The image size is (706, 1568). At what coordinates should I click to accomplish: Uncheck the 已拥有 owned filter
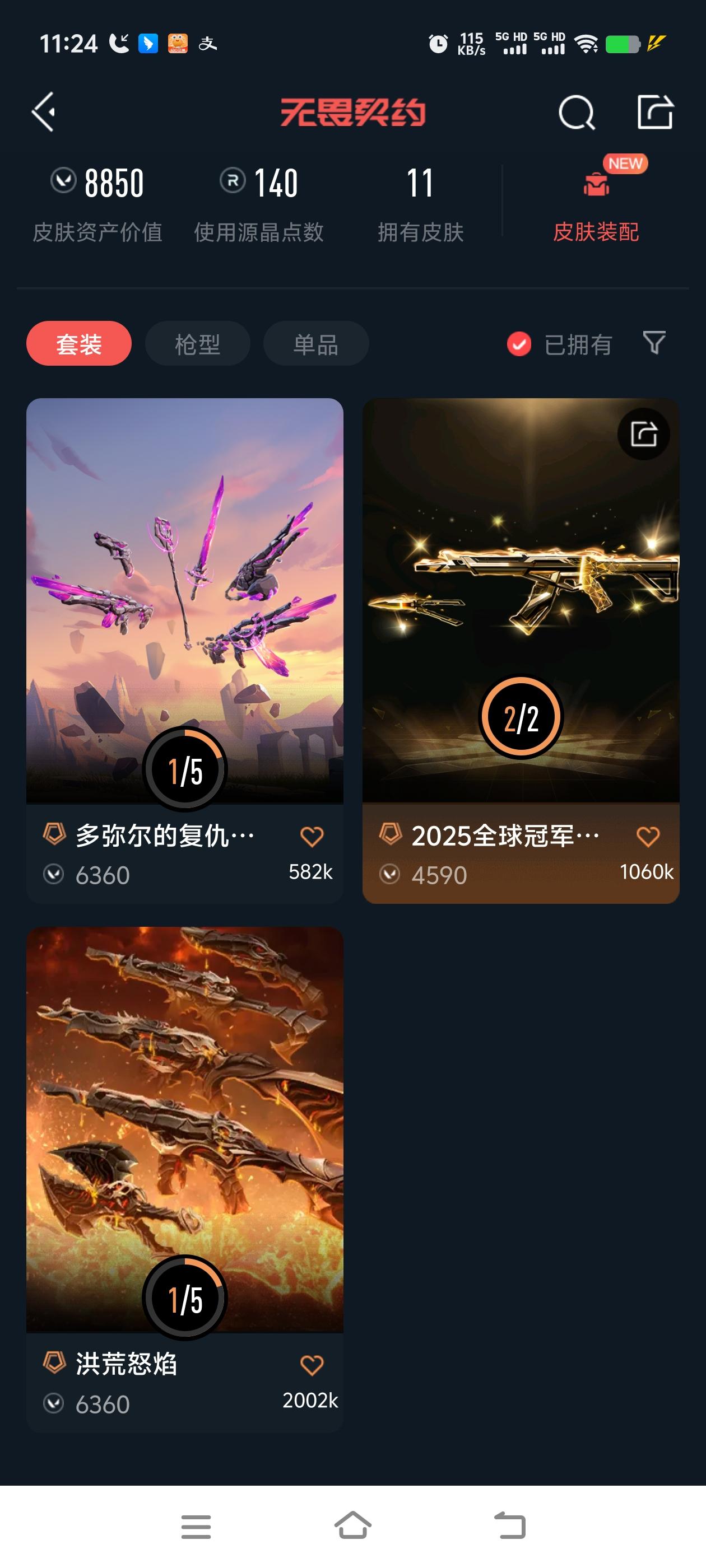point(519,344)
